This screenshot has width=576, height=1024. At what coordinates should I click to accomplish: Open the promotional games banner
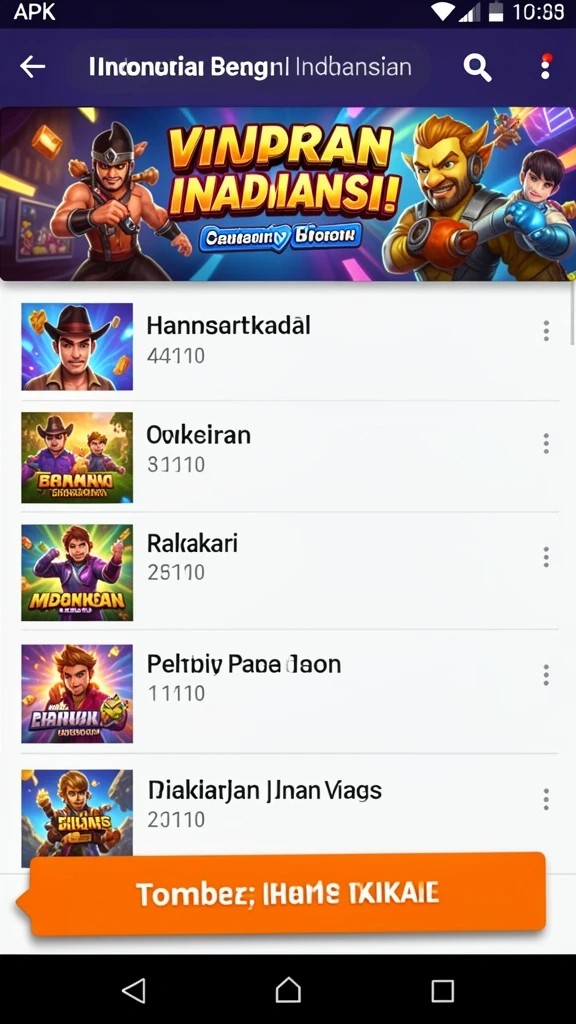point(288,194)
